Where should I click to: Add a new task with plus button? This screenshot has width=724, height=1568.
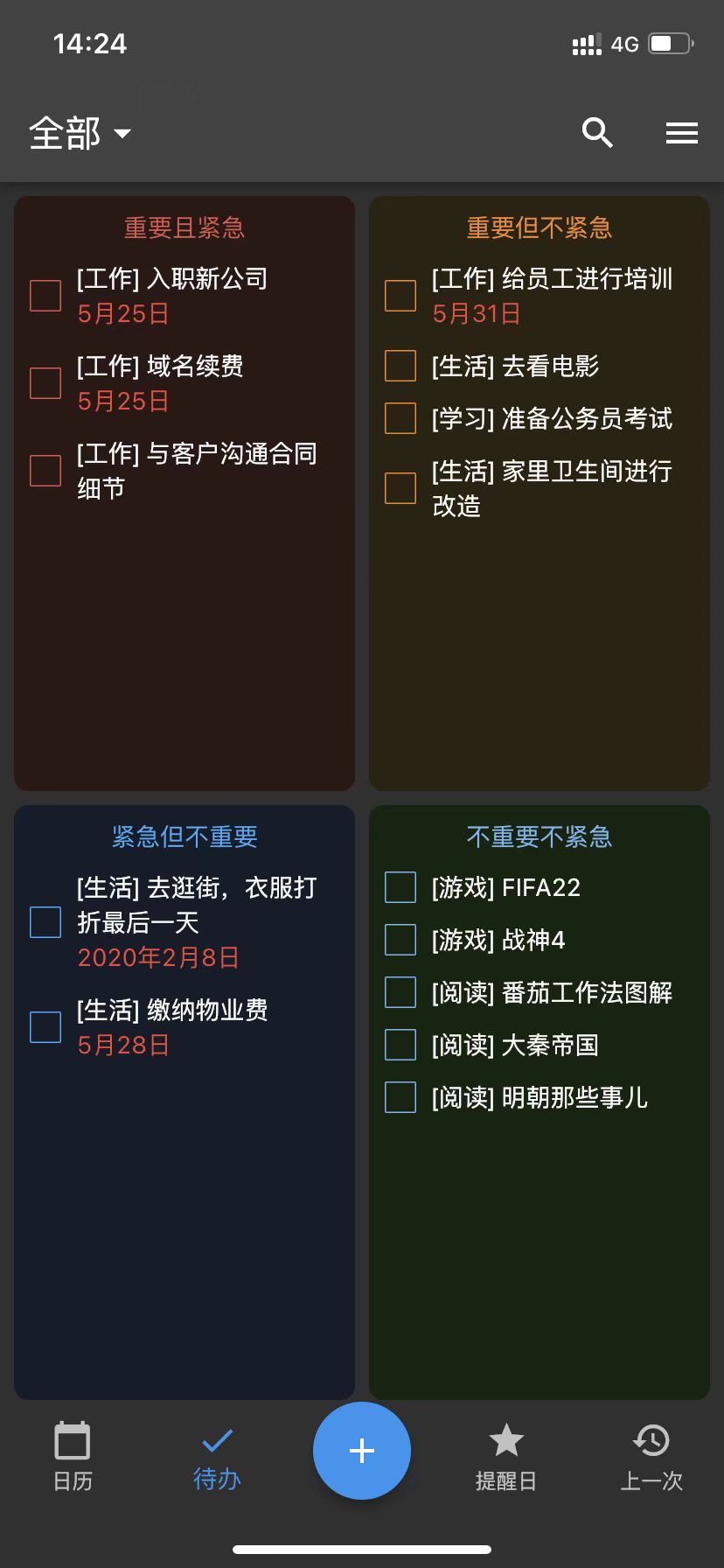click(362, 1450)
